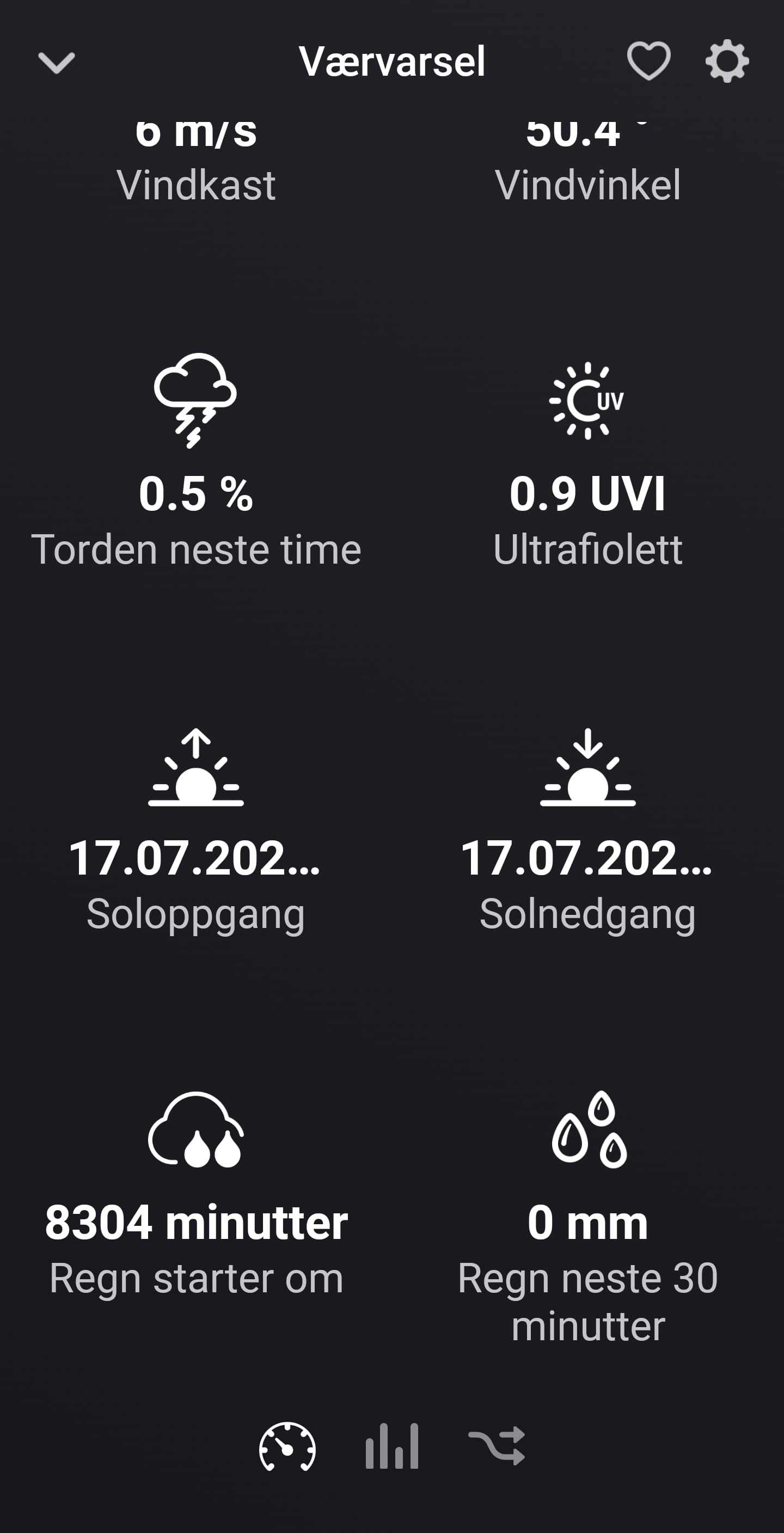Screen dimensions: 784x1533
Task: Open the Torden neste time tile
Action: coord(197,461)
